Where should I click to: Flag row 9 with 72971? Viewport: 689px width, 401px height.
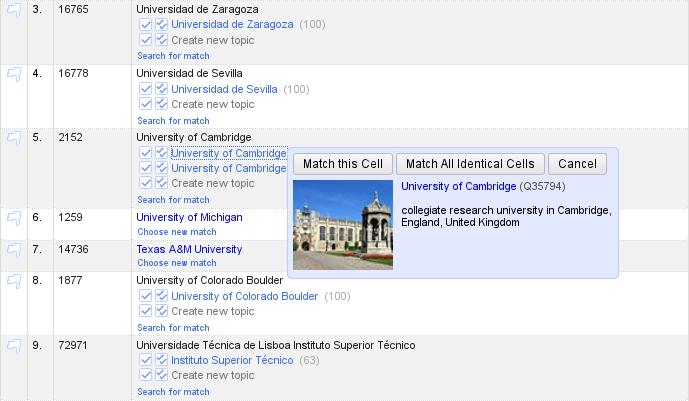14,346
